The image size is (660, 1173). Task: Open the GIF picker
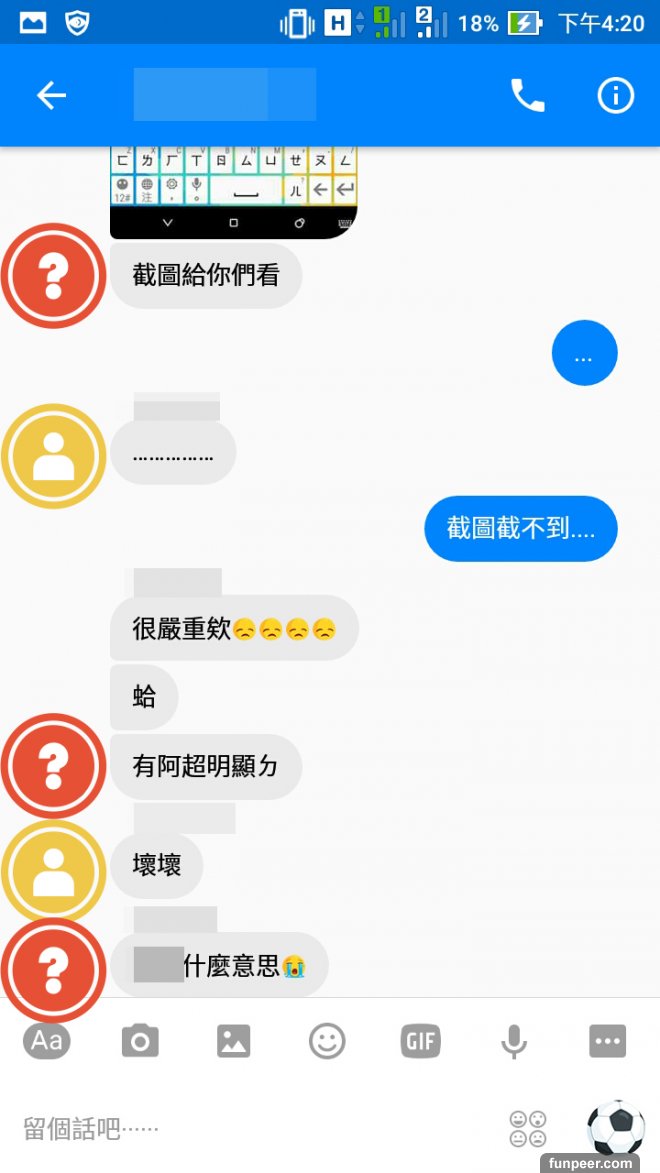(x=420, y=1041)
